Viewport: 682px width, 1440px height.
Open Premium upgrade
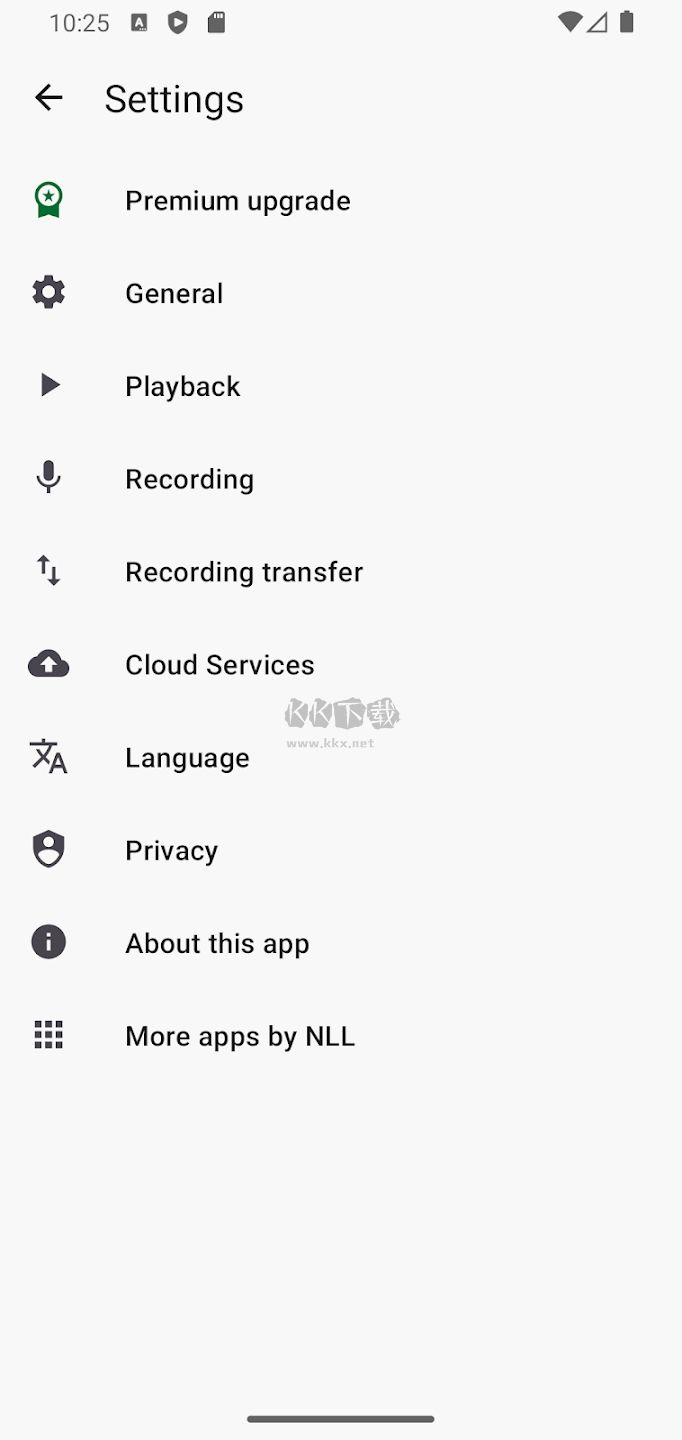[x=341, y=200]
